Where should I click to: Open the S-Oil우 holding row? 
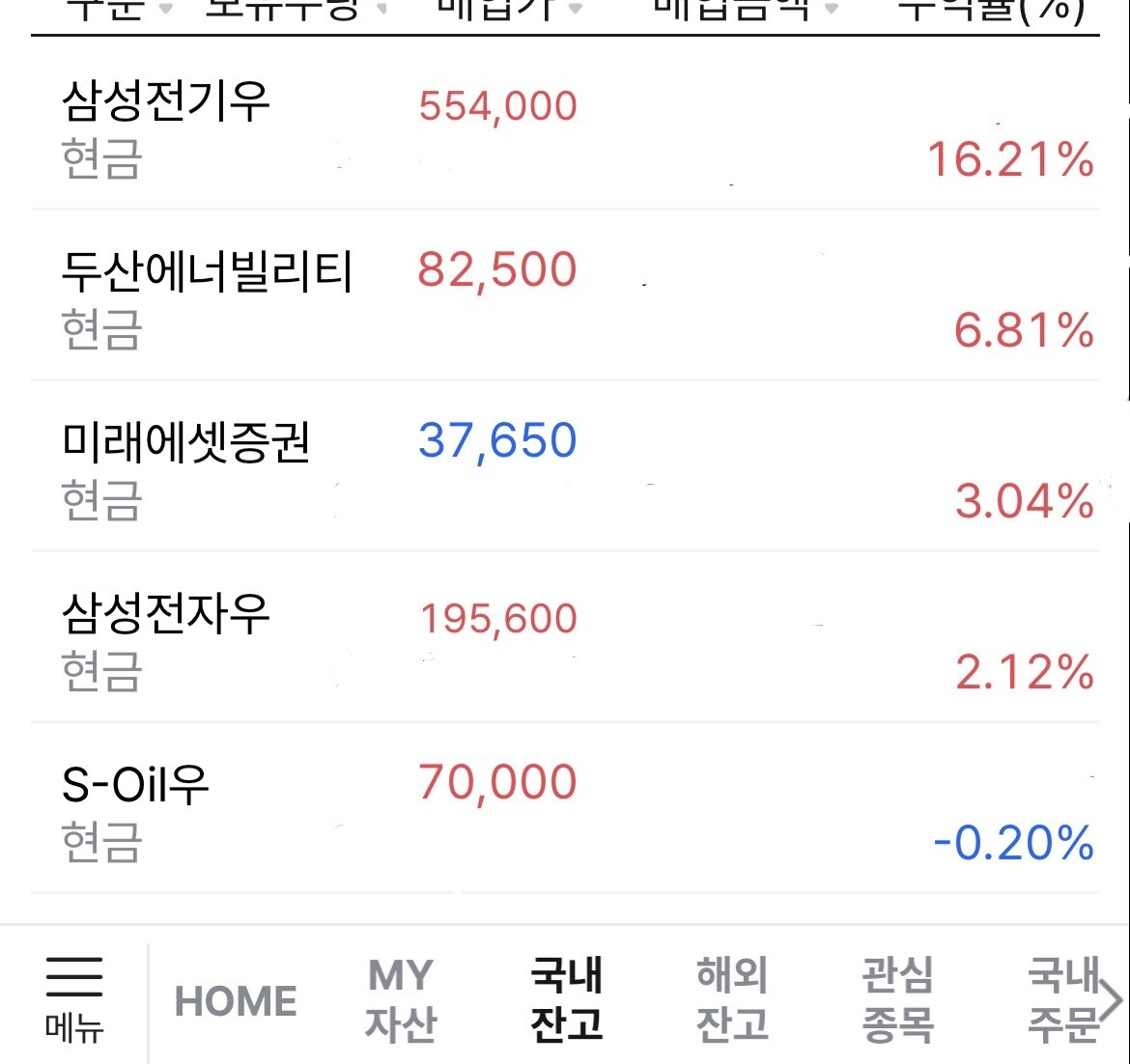pyautogui.click(x=565, y=807)
